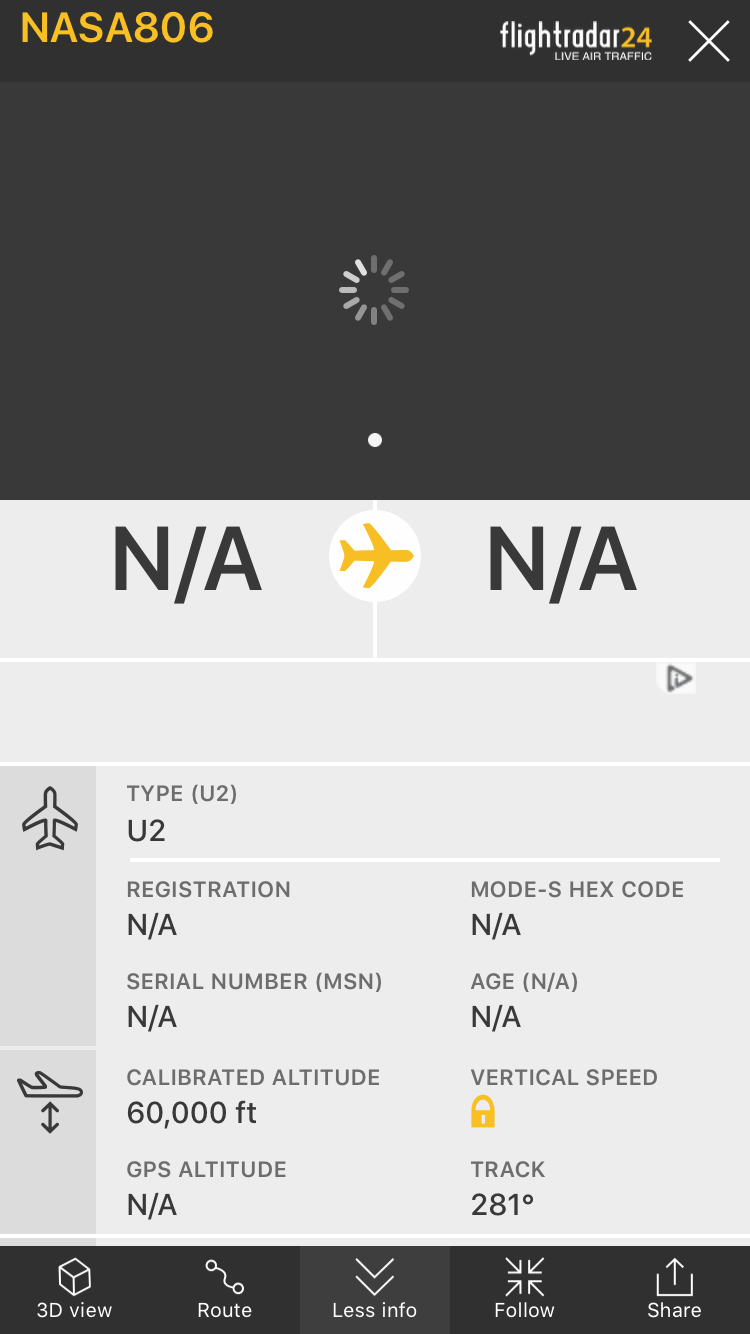Follow this aircraft on the map
Image resolution: width=750 pixels, height=1334 pixels.
point(524,1290)
